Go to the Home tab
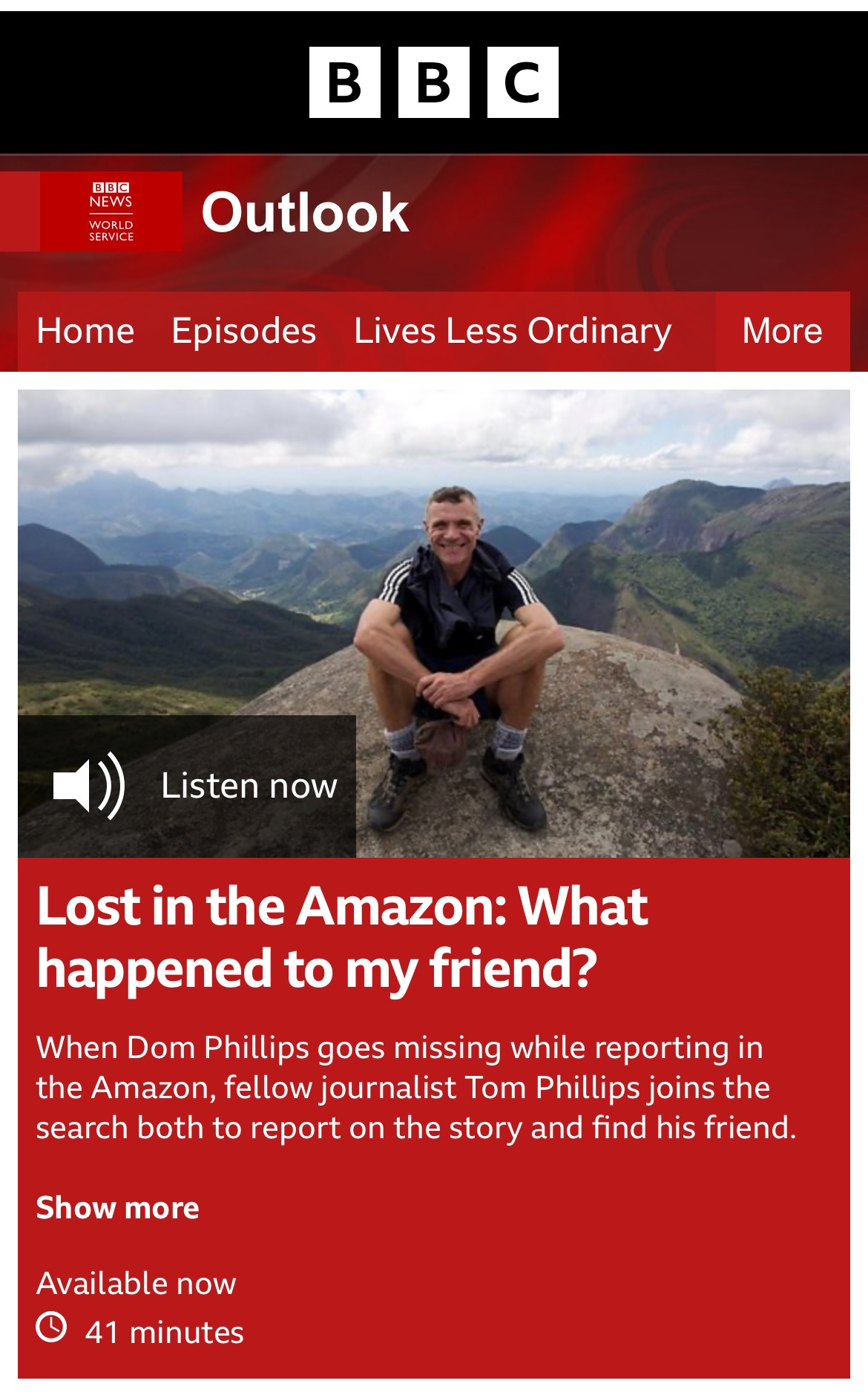Screen dimensions: 868x1392 click(85, 331)
